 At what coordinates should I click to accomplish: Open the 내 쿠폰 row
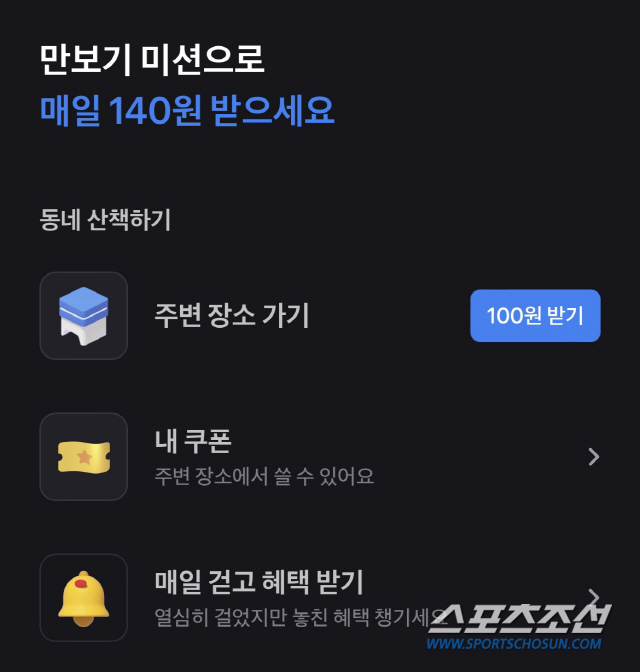(320, 457)
